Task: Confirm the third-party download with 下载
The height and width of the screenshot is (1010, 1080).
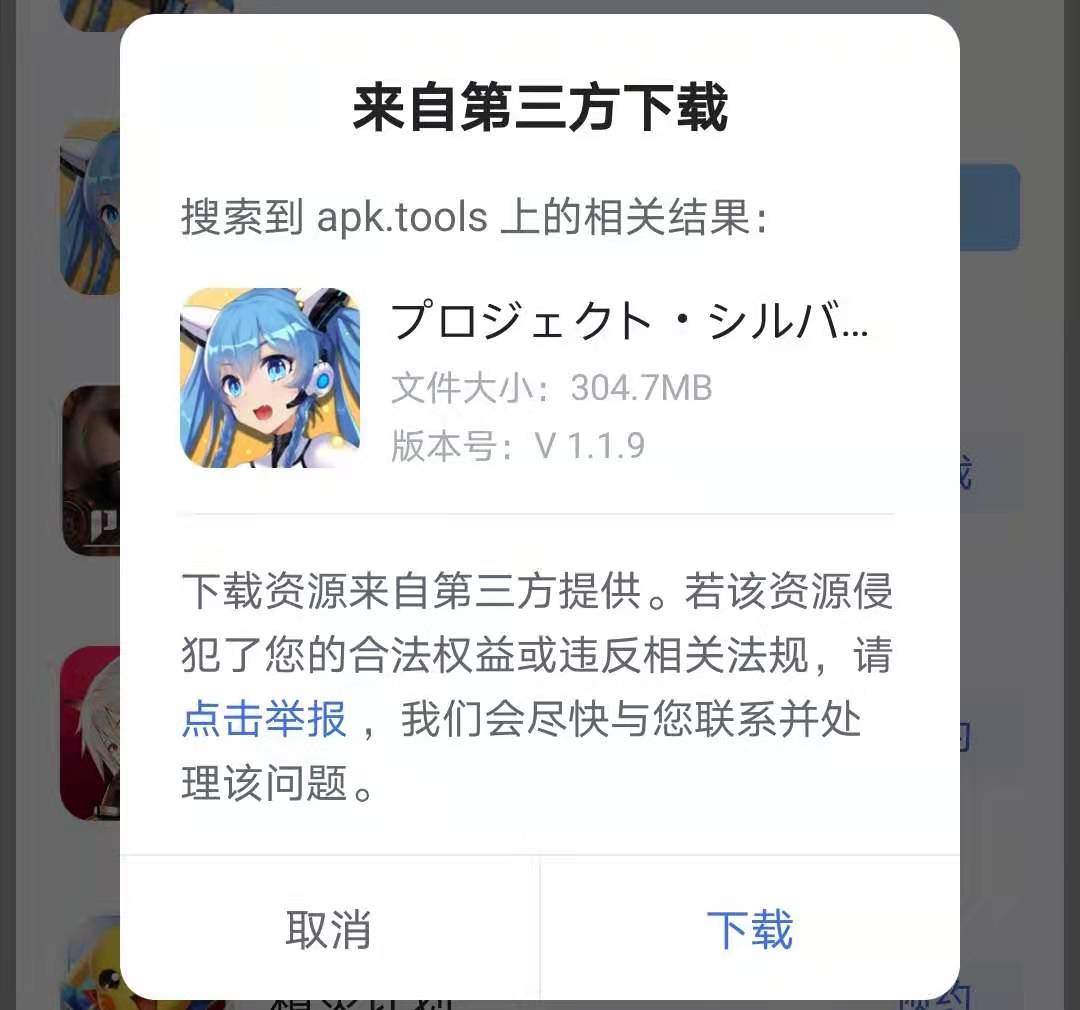Action: (x=749, y=929)
